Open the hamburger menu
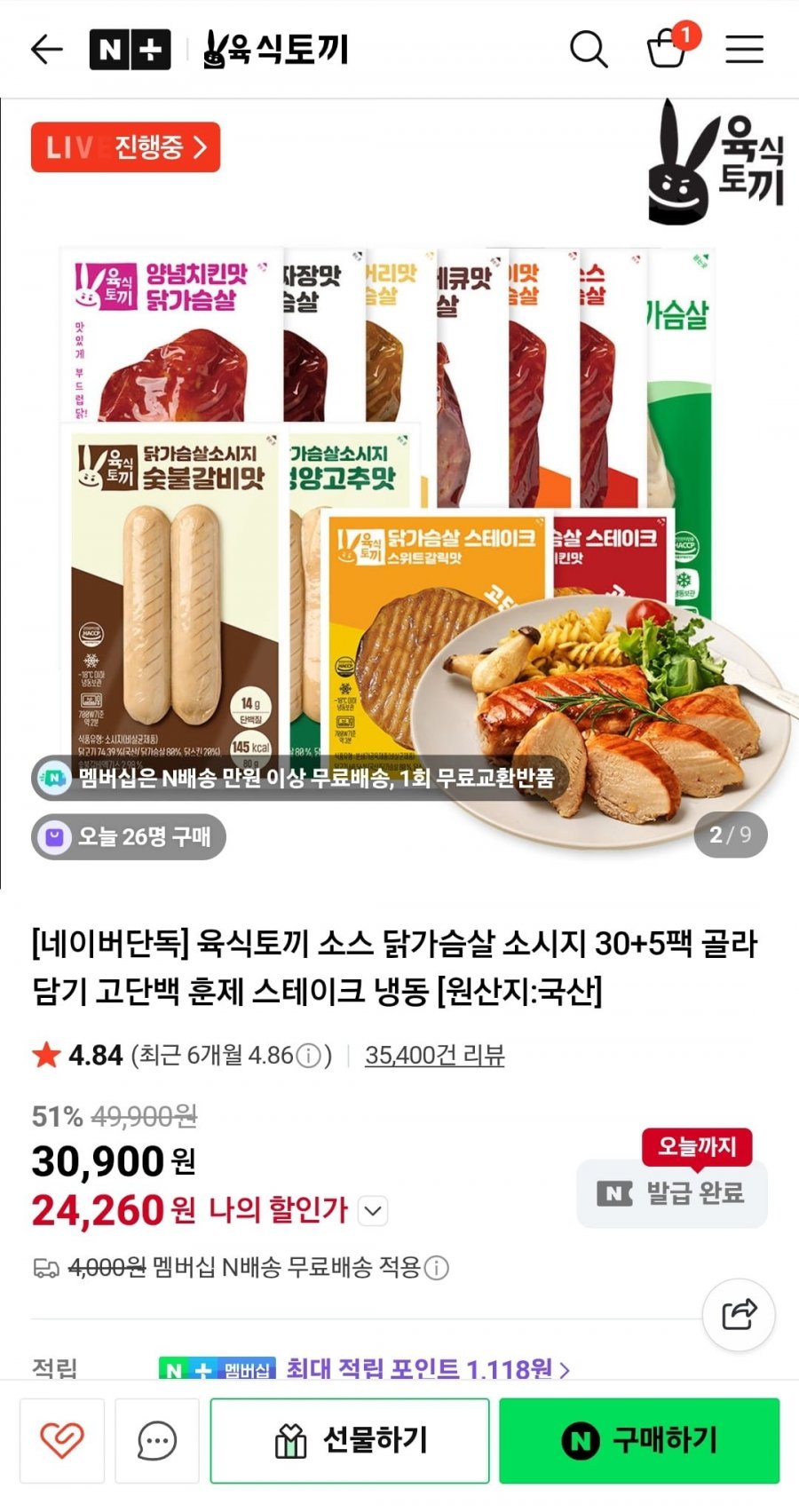Viewport: 799px width, 1512px height. coord(744,50)
